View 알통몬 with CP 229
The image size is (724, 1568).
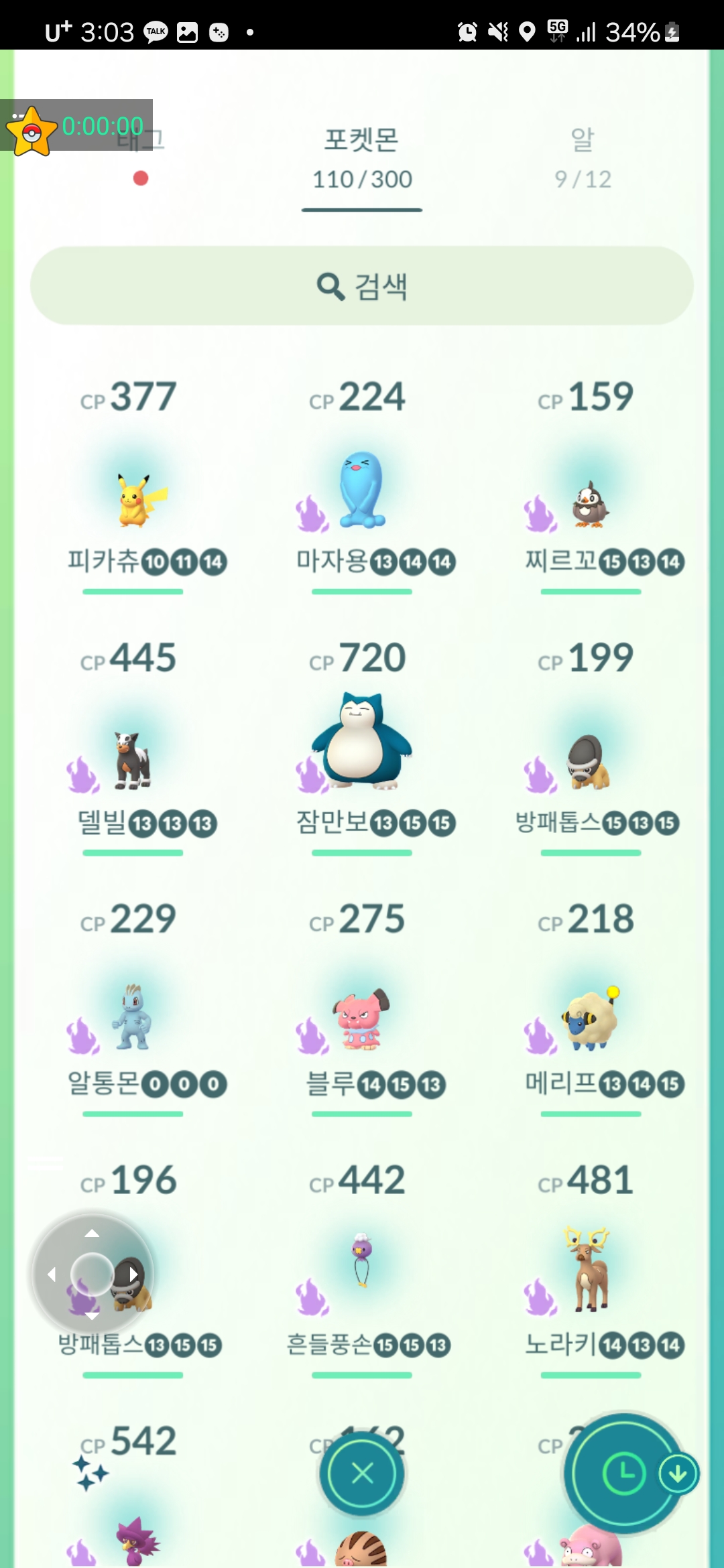(133, 1019)
